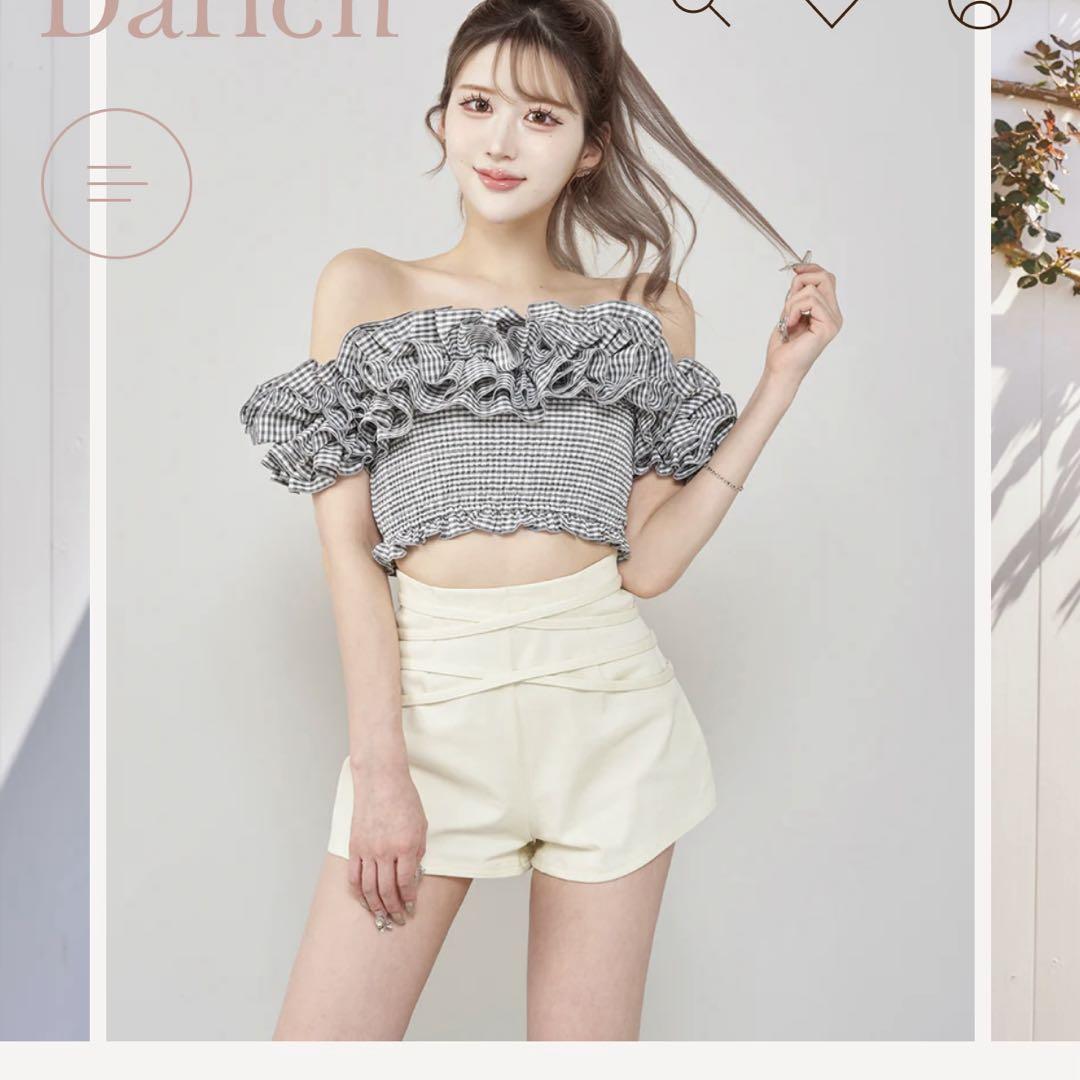The image size is (1080, 1080).
Task: Open the circular hamburger menu
Action: coord(116,183)
